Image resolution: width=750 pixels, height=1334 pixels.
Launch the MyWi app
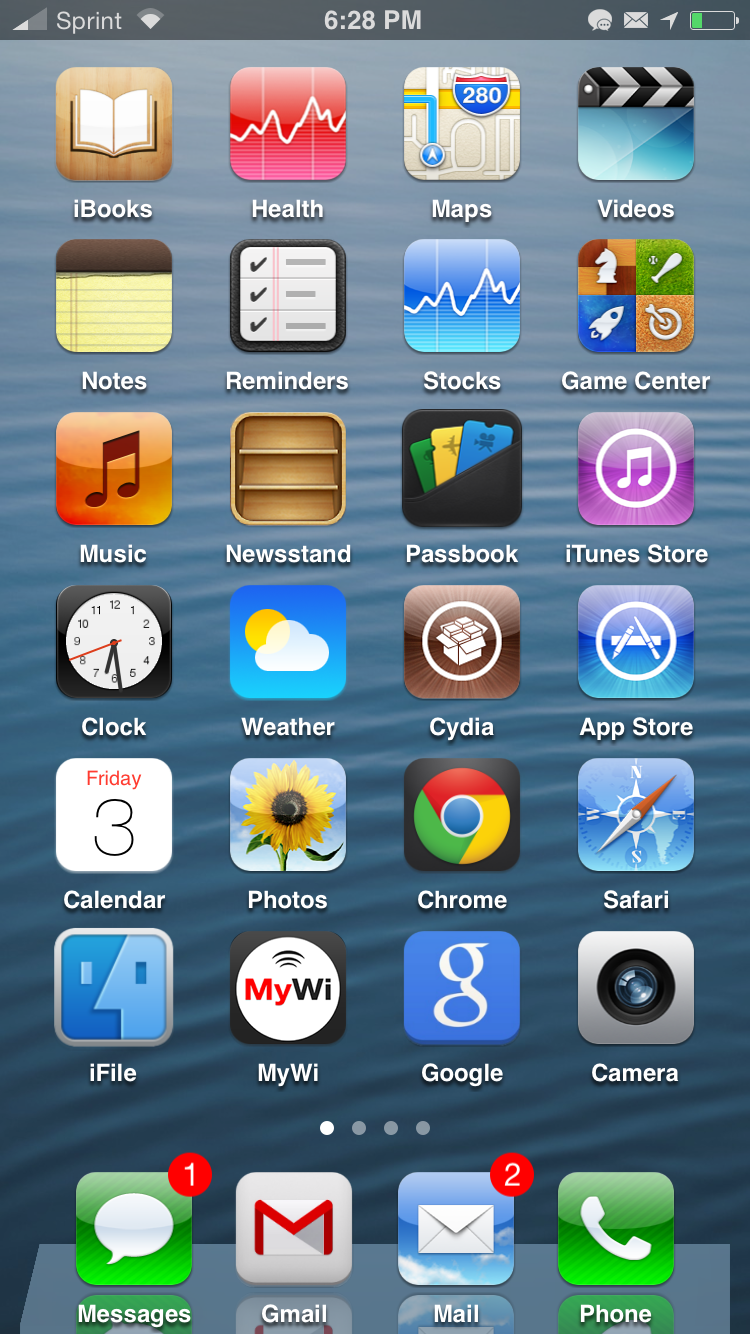[x=288, y=988]
